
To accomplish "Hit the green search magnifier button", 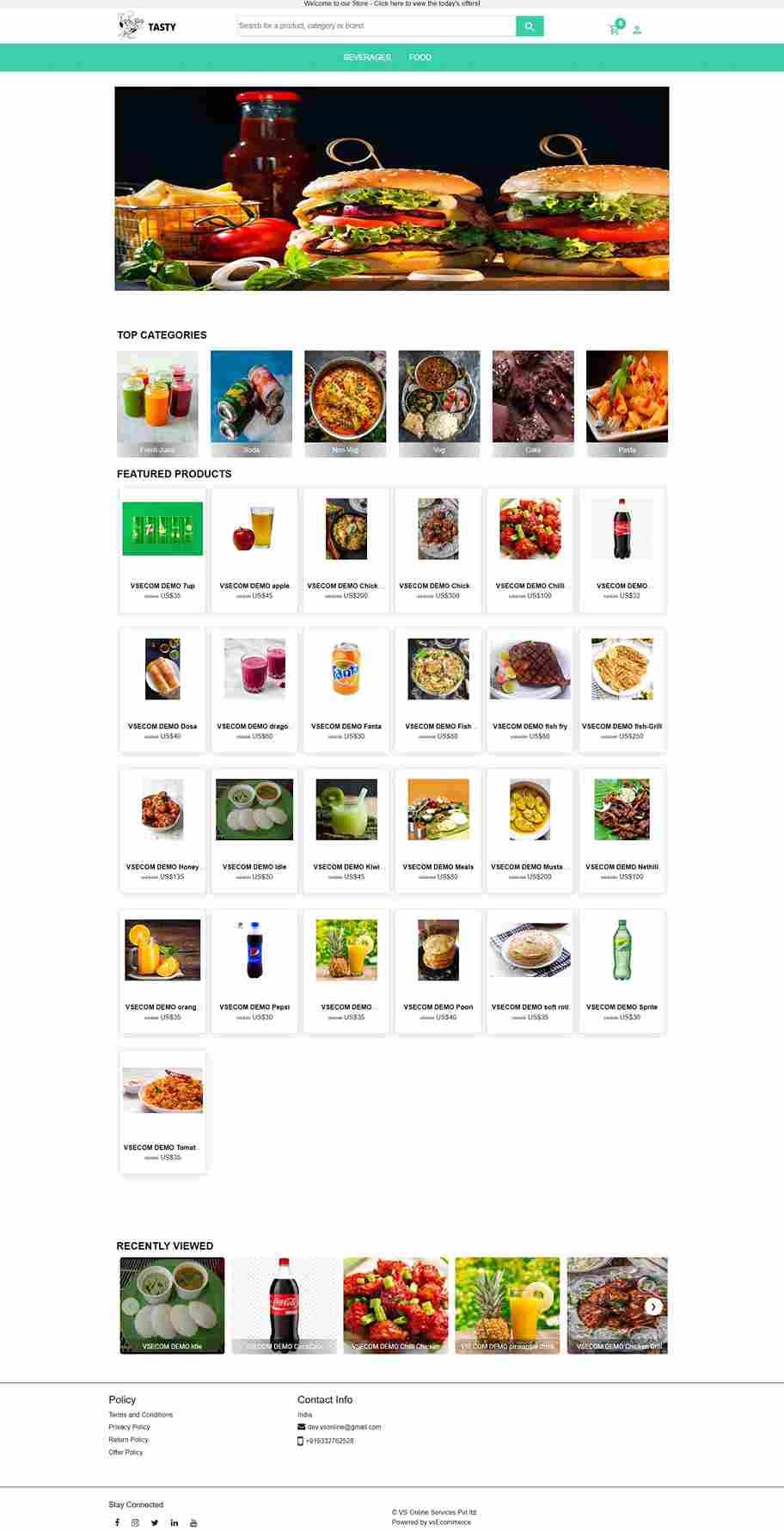I will [x=530, y=27].
